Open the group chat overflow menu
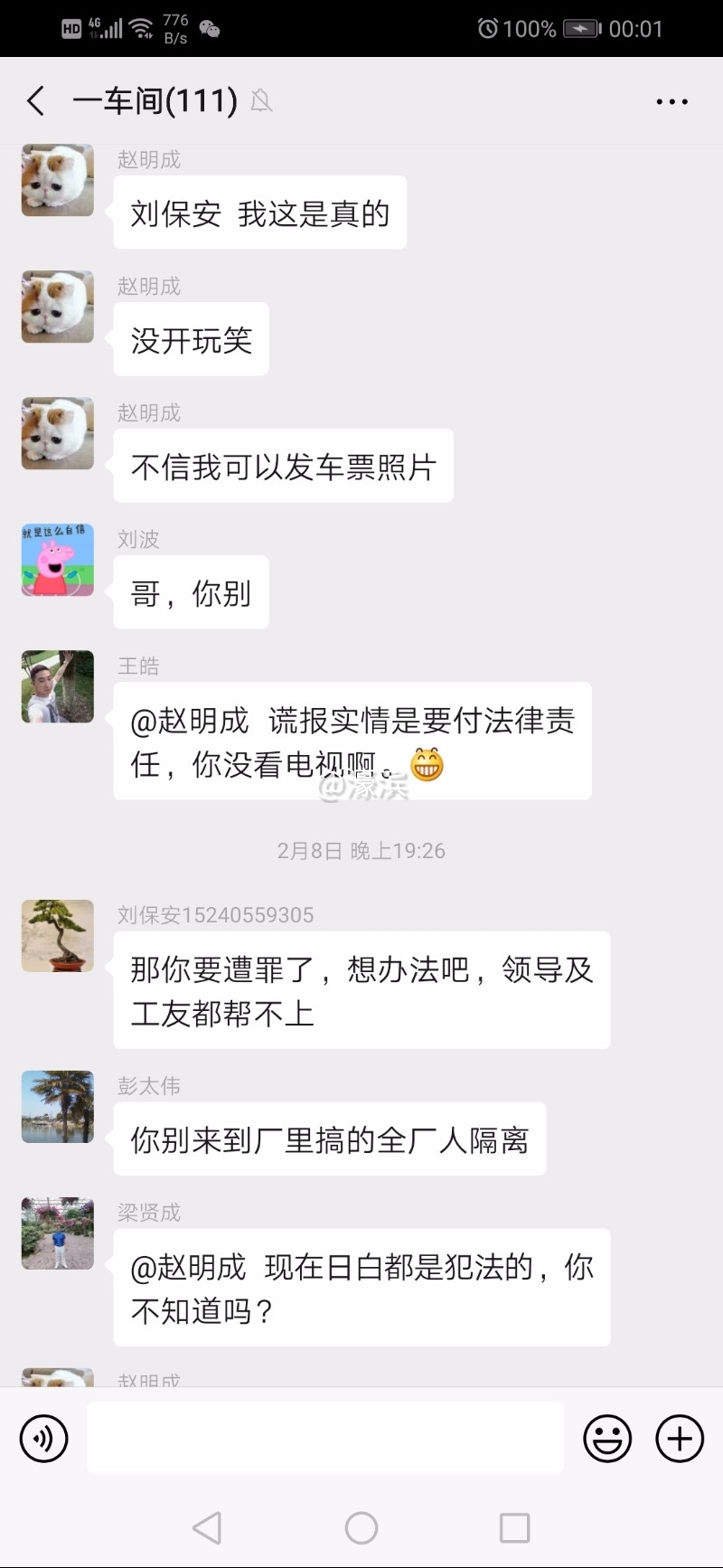Image resolution: width=723 pixels, height=1568 pixels. click(671, 102)
